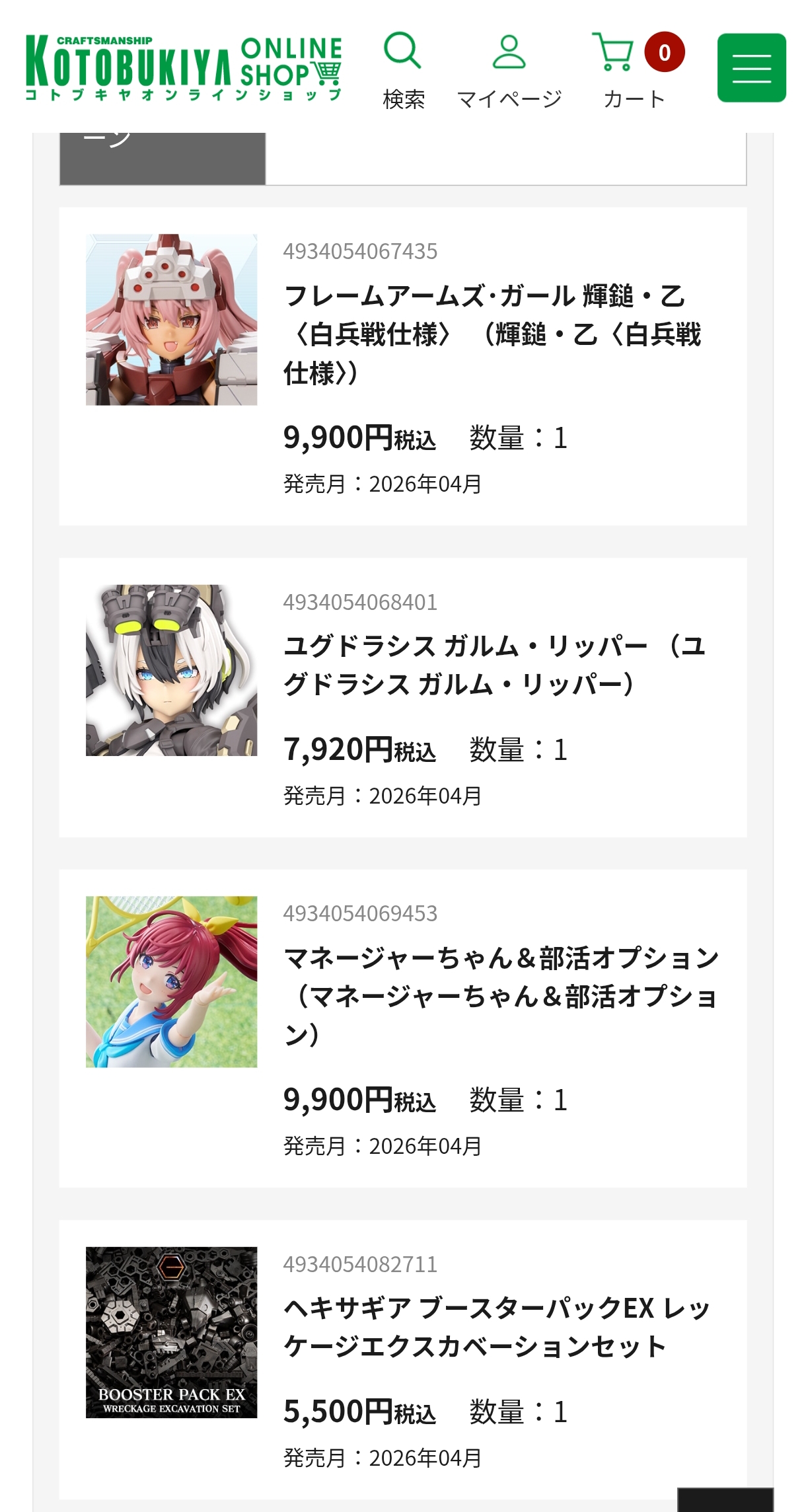Open the カート shopping cart
This screenshot has width=806, height=1512.
(x=634, y=69)
